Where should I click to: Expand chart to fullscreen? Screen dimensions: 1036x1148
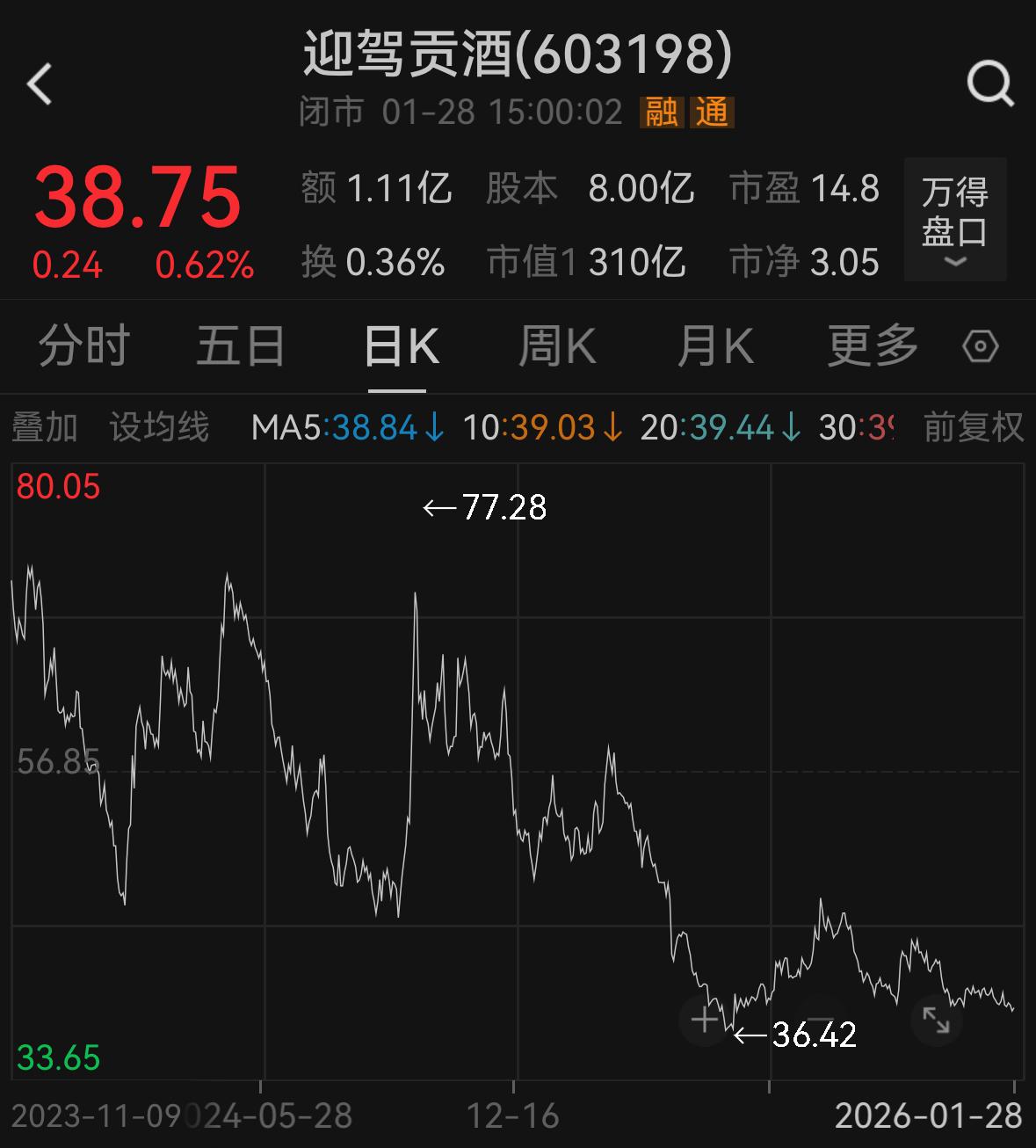(936, 1020)
